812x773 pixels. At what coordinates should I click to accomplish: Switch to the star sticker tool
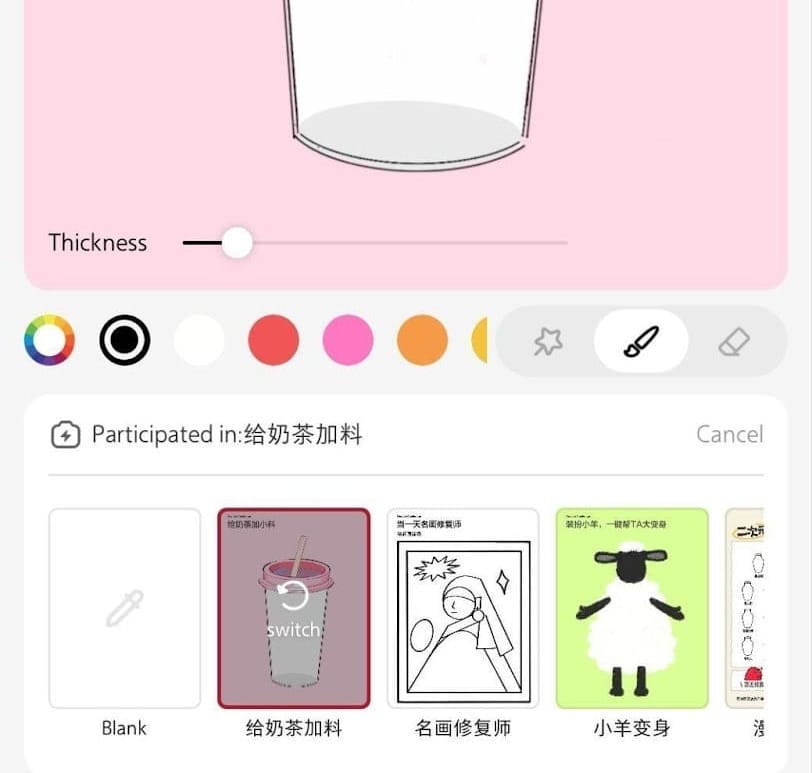point(548,342)
